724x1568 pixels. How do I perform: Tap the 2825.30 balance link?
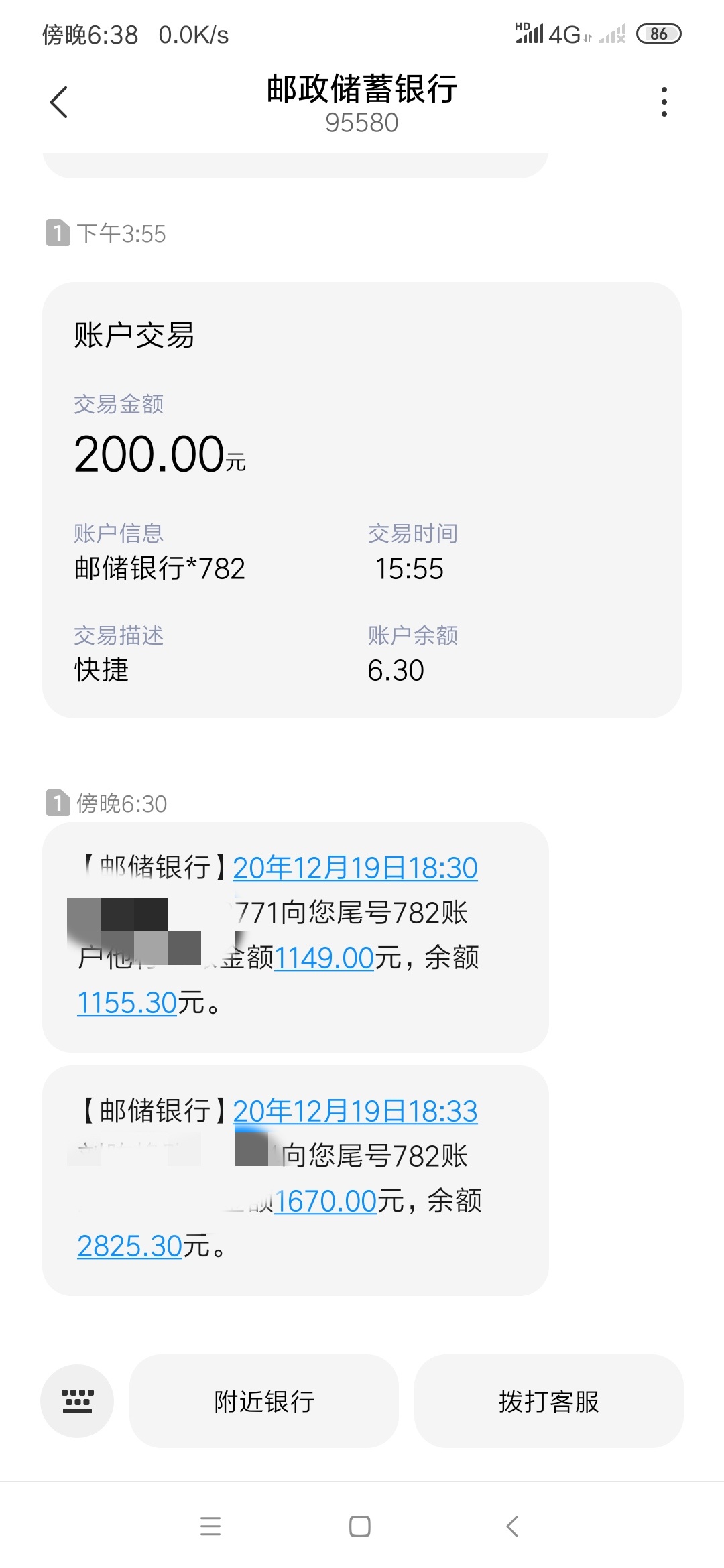pos(130,1246)
